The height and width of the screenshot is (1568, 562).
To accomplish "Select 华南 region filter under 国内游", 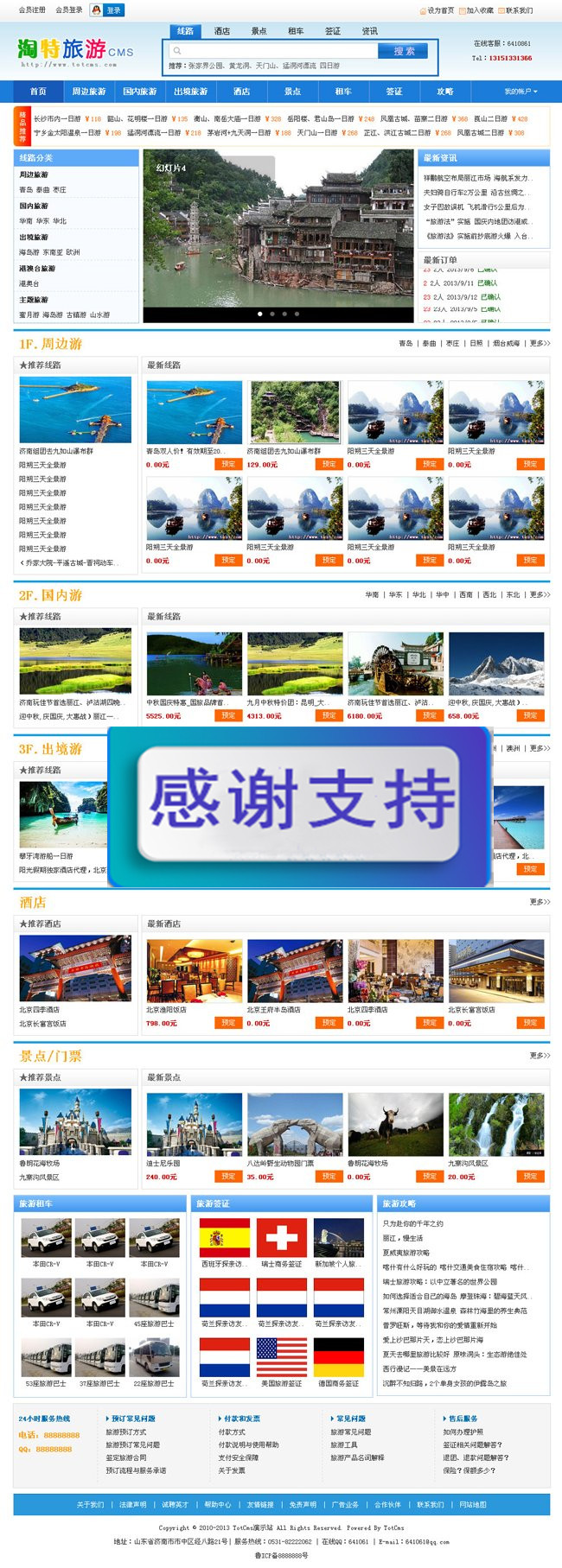I will (x=372, y=595).
